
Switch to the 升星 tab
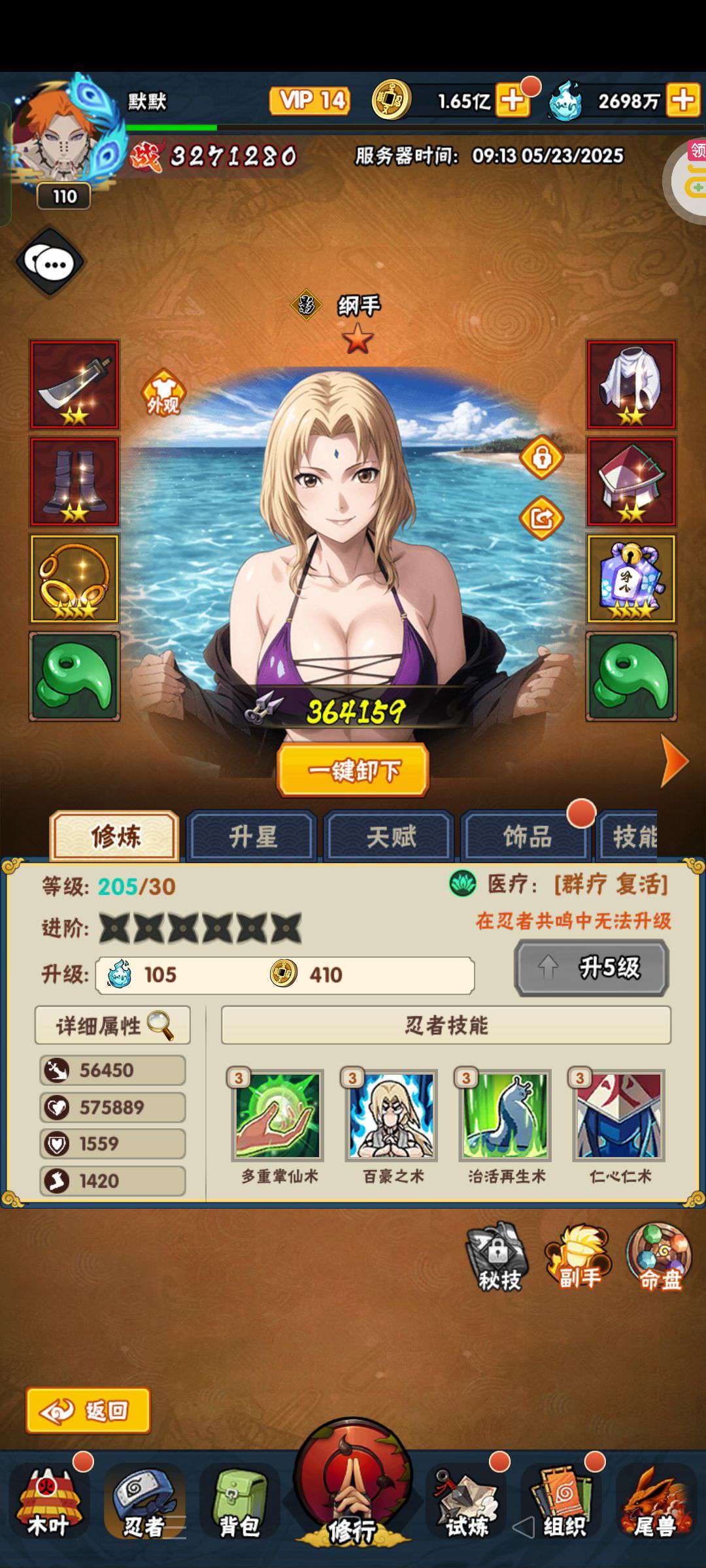click(x=252, y=836)
